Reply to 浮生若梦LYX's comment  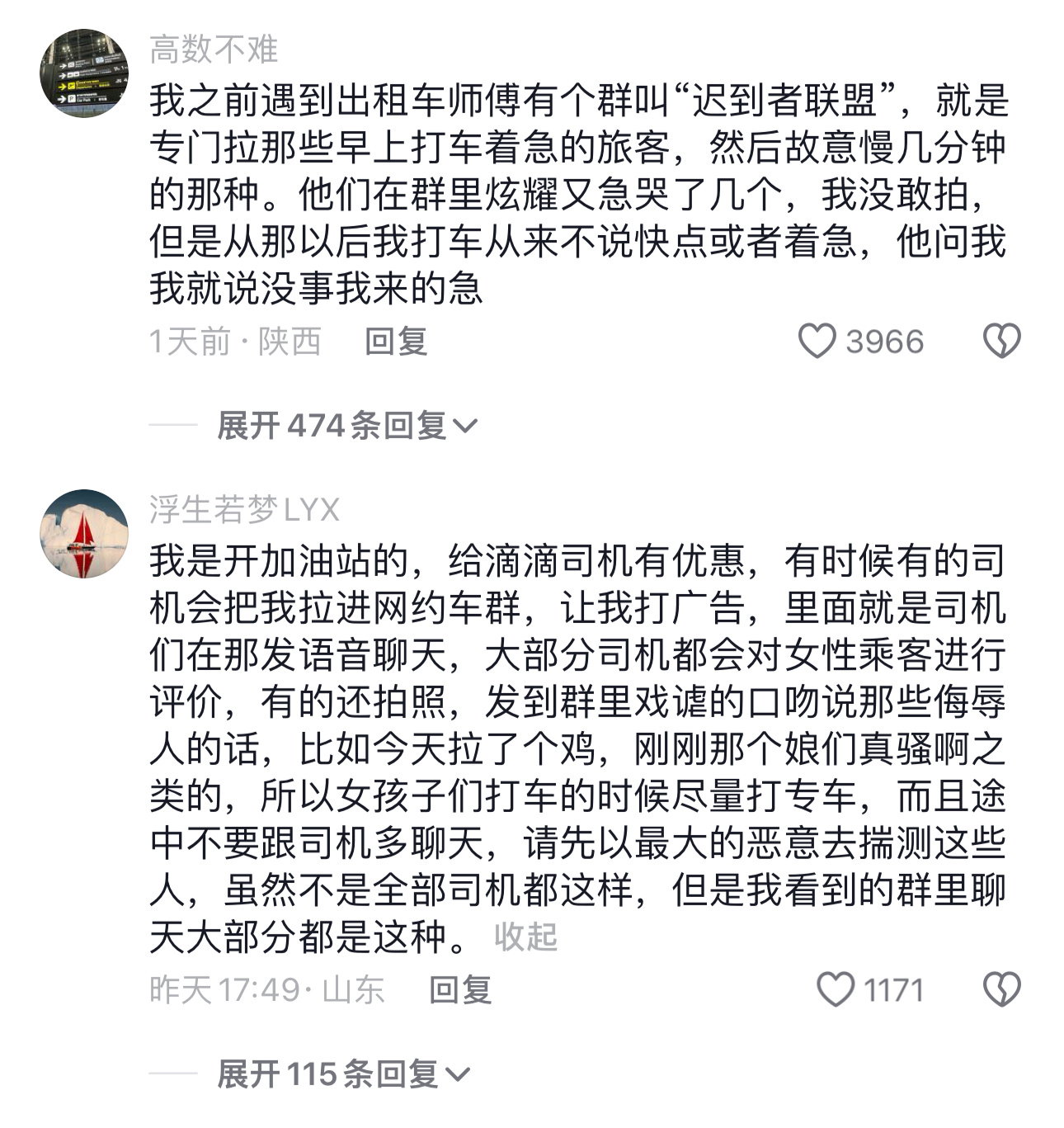pyautogui.click(x=459, y=989)
